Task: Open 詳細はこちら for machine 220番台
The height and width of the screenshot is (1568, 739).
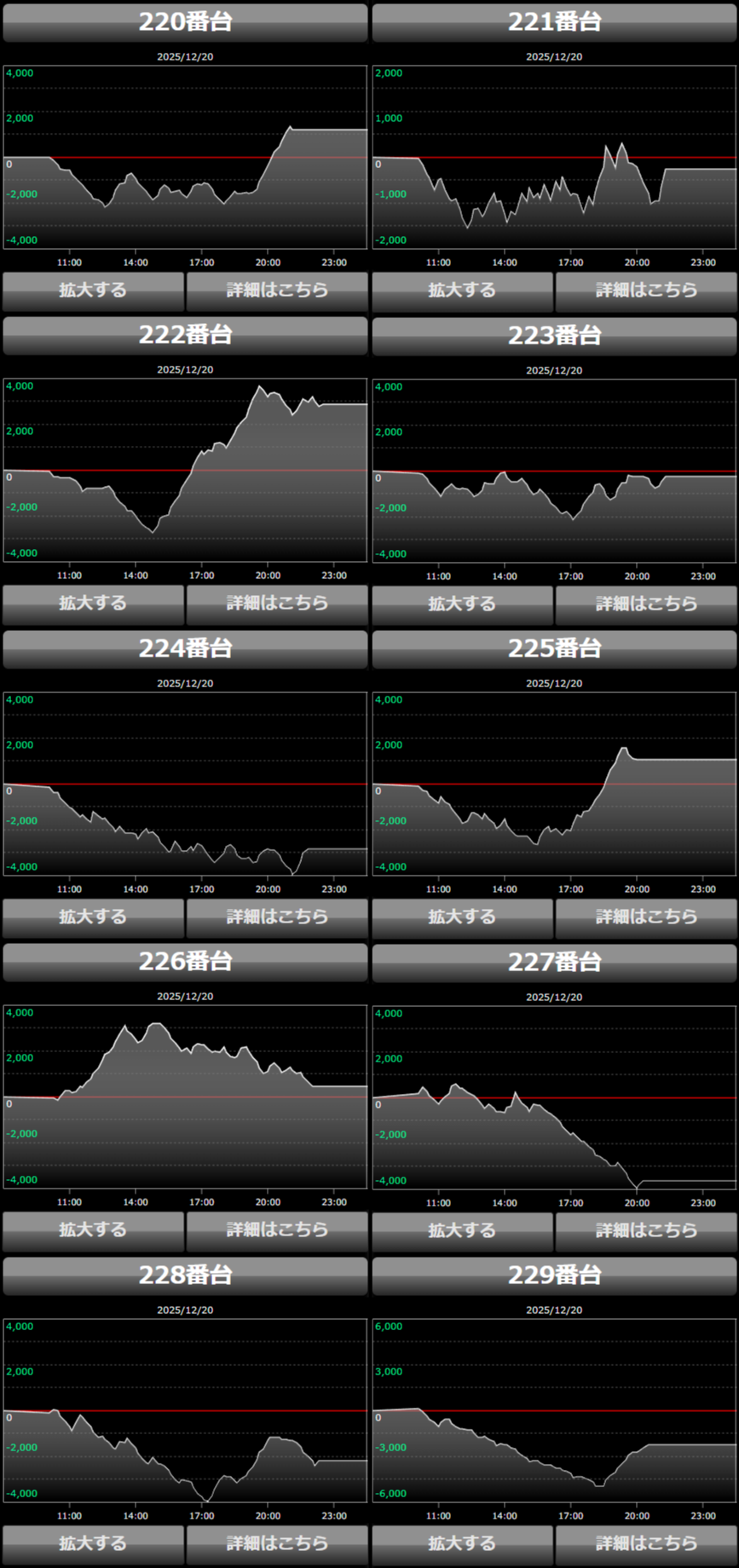Action: pyautogui.click(x=277, y=291)
